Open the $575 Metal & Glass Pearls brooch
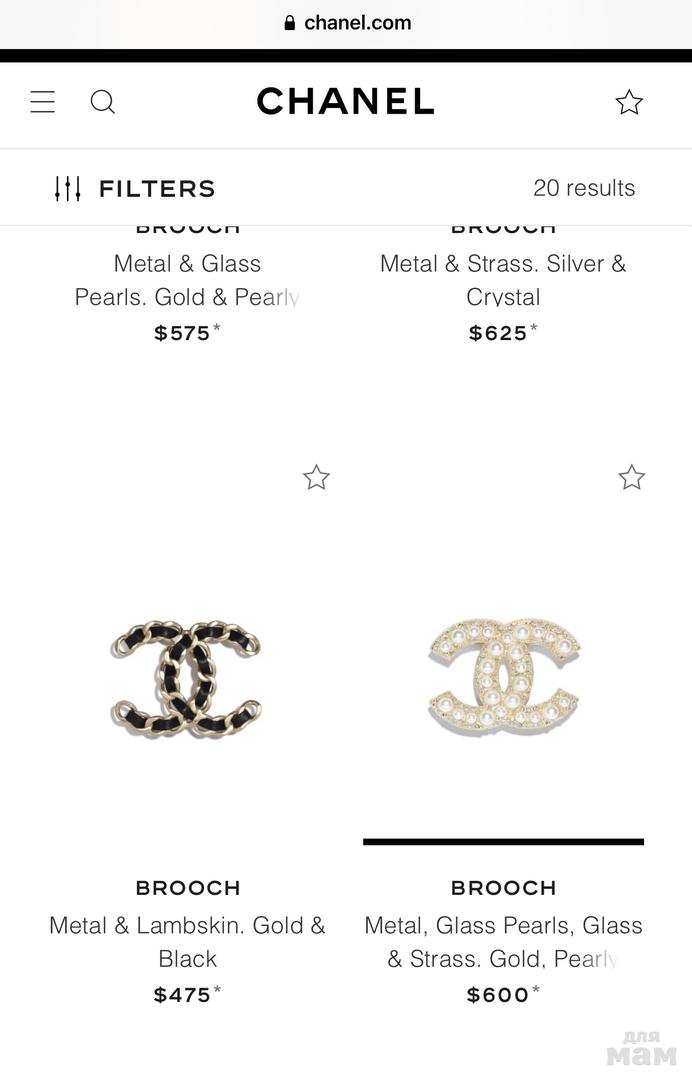 tap(187, 281)
